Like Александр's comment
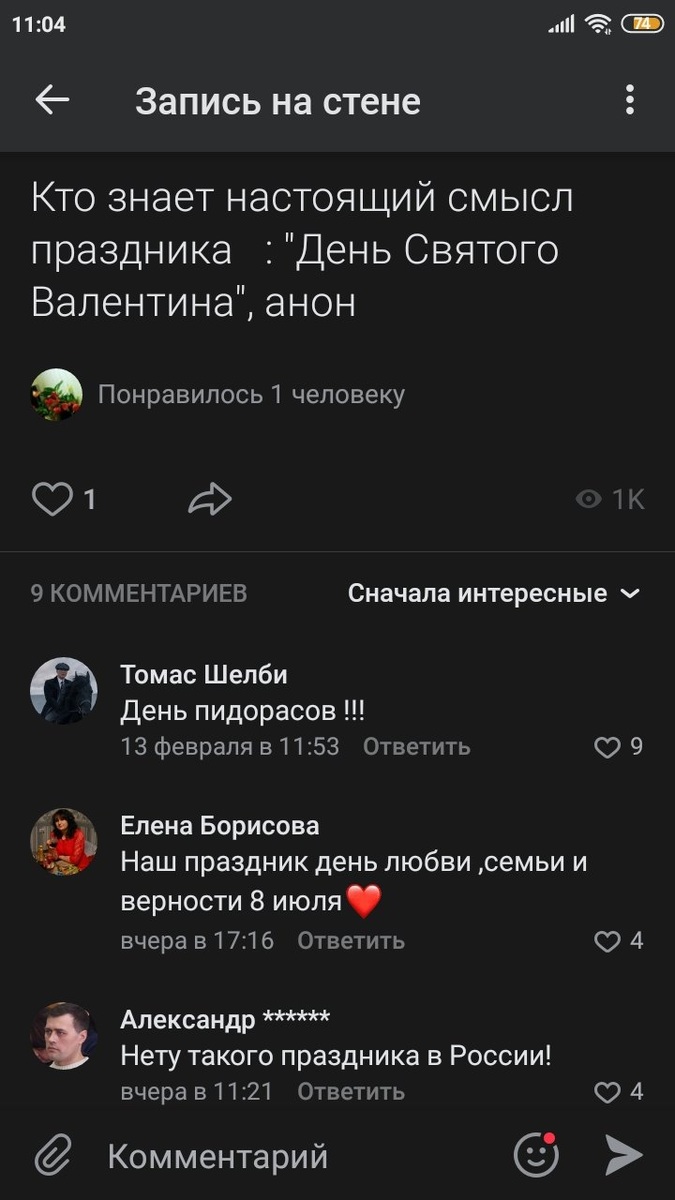675x1200 pixels. 608,1092
